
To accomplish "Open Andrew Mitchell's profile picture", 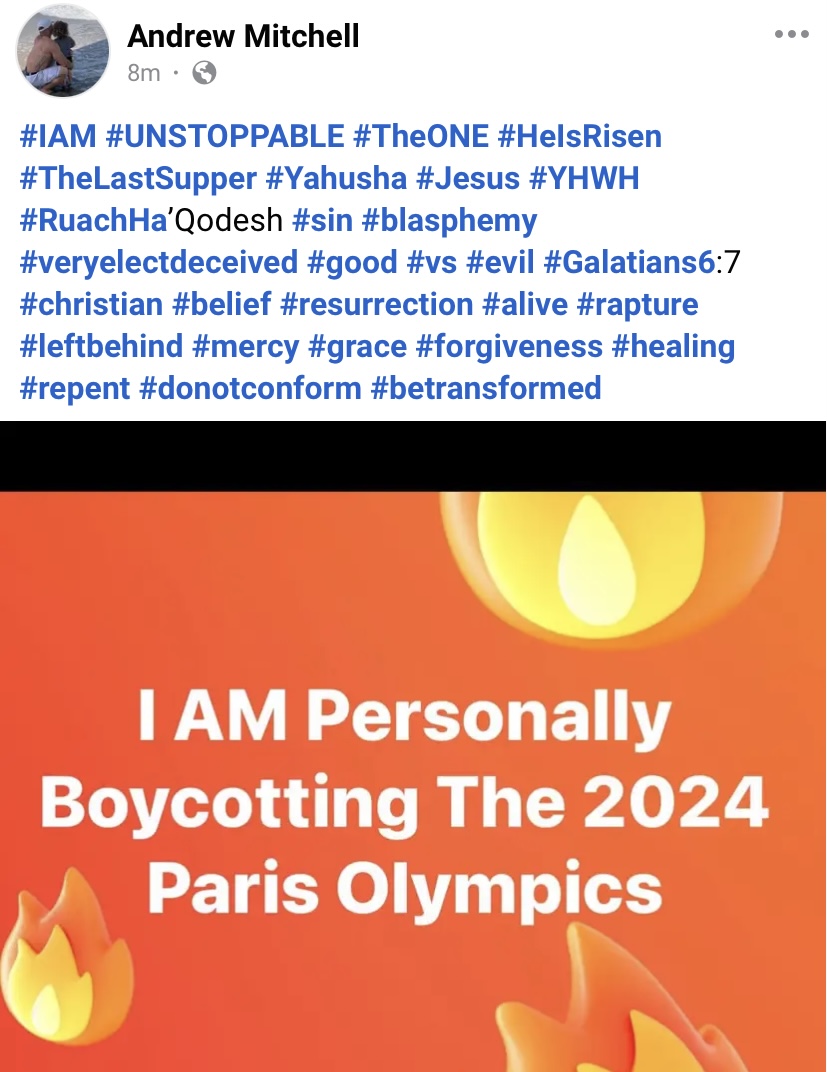I will coord(64,50).
